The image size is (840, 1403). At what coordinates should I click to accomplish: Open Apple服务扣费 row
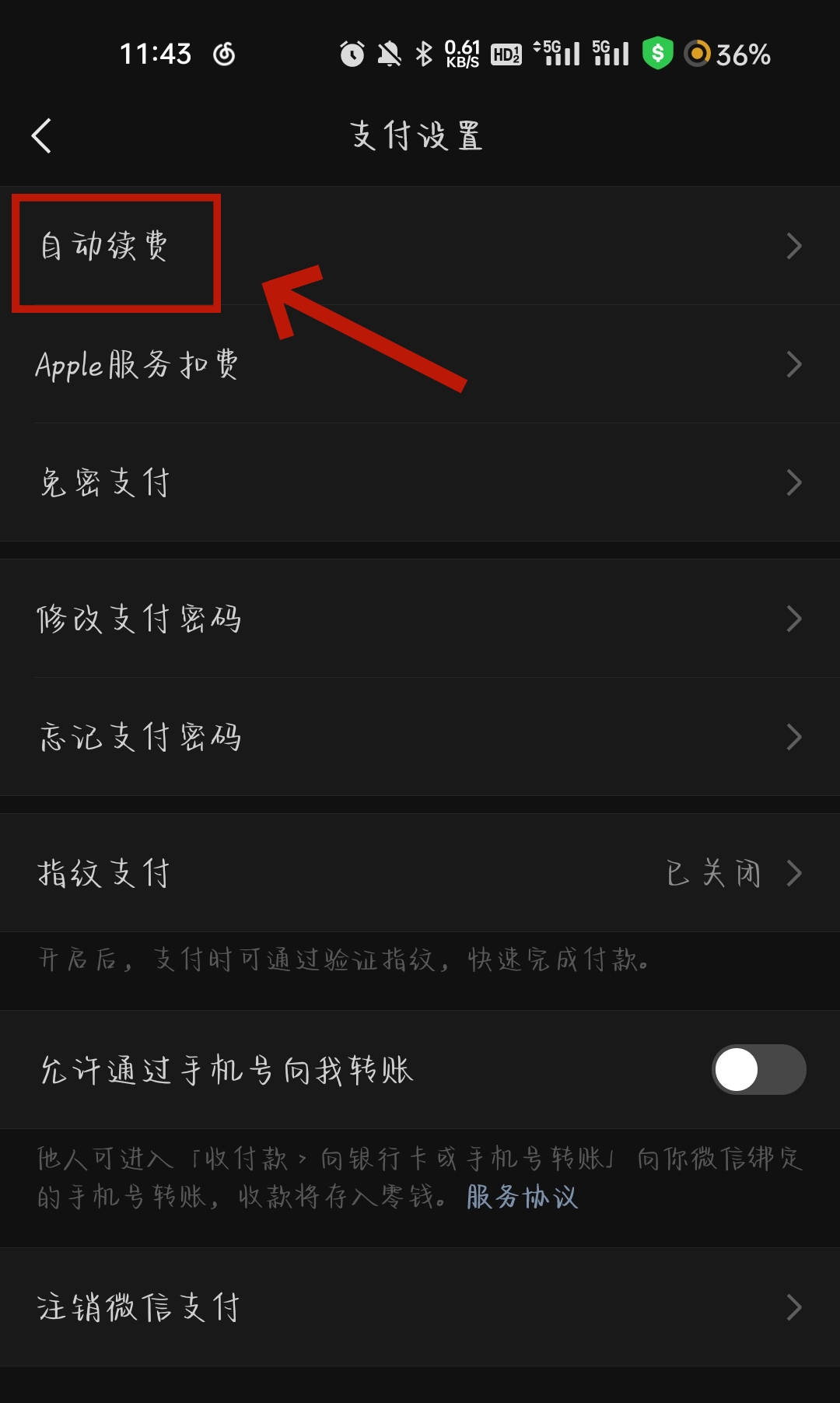click(x=420, y=364)
